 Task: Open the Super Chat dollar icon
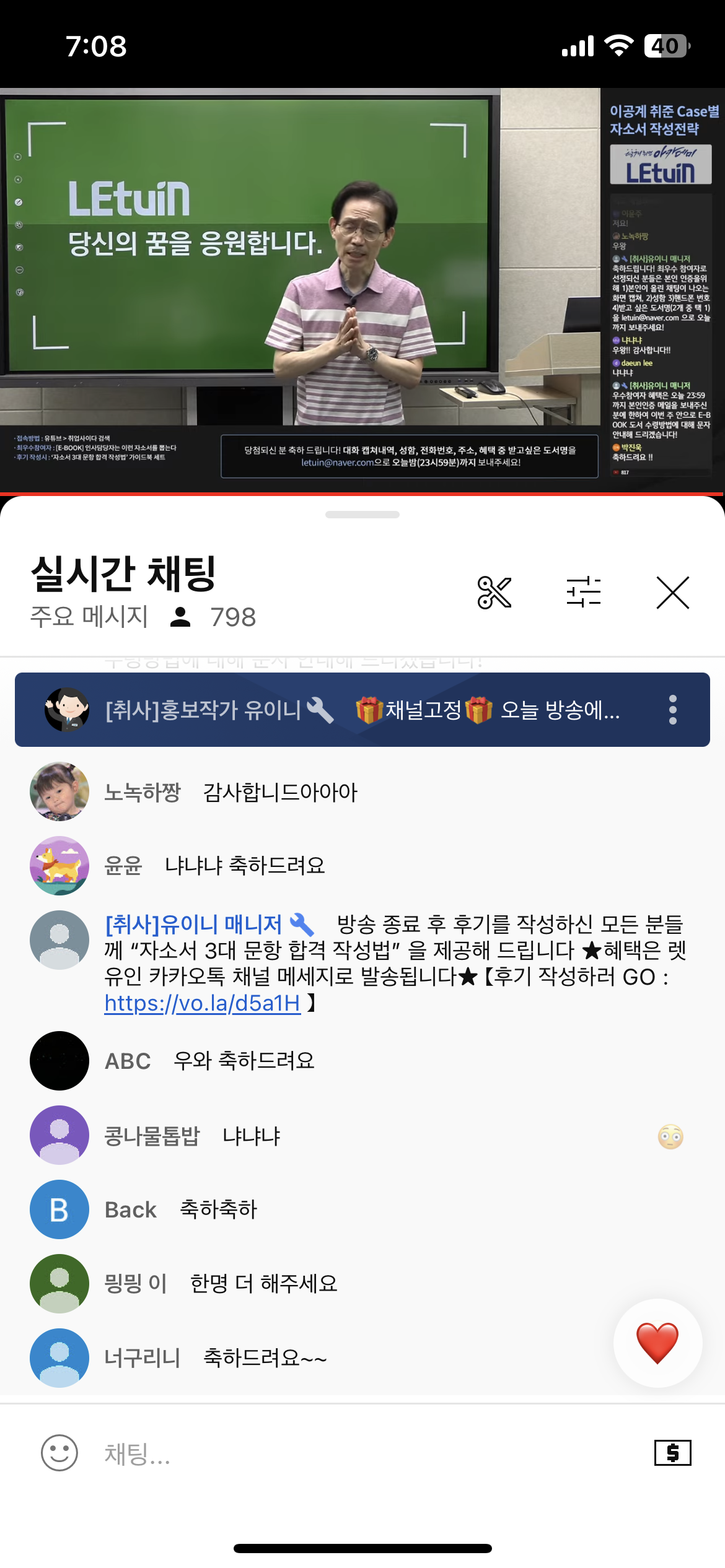pyautogui.click(x=672, y=1452)
